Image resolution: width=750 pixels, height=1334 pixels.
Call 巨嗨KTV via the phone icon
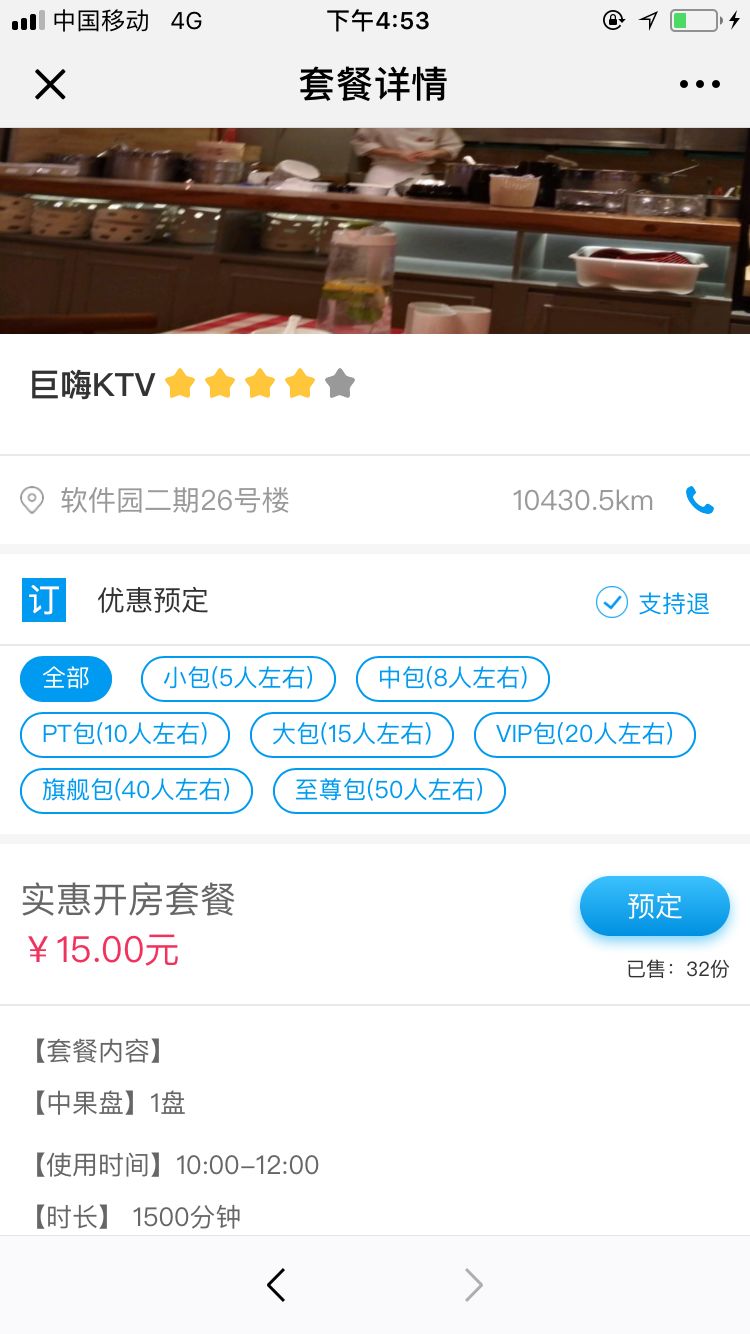[700, 500]
